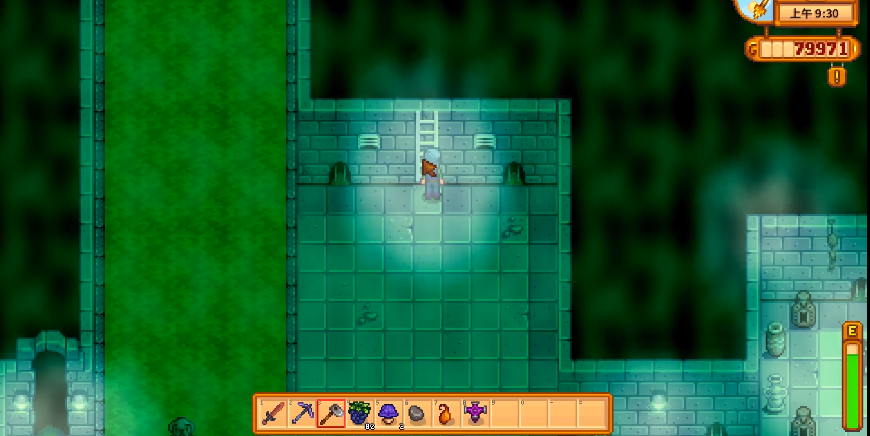Viewport: 870px width, 436px height.
Task: Select the blackberries stack in the toolbar
Action: [x=360, y=413]
